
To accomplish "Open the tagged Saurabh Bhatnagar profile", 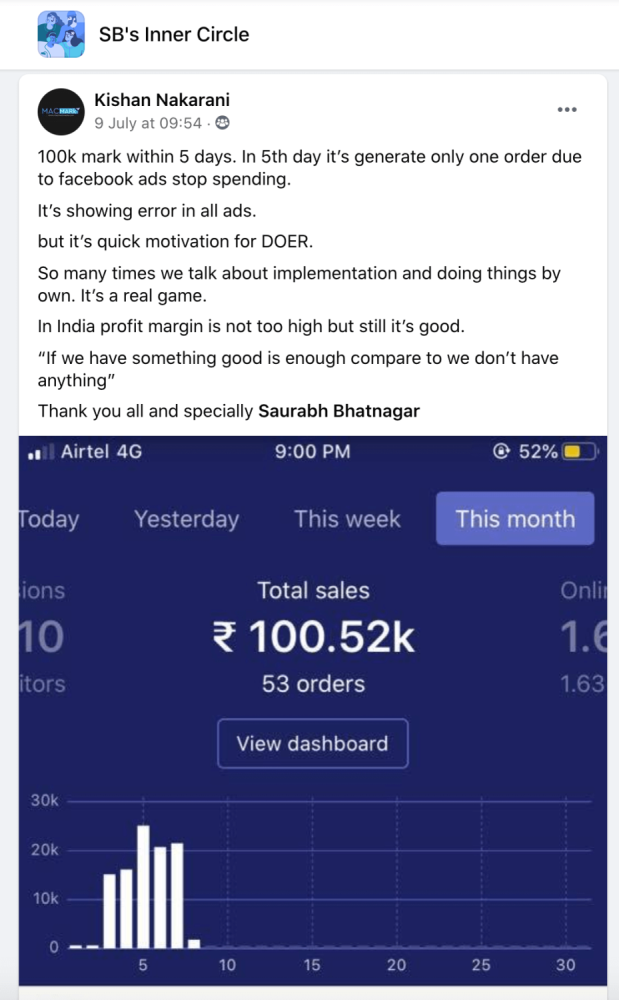I will pos(339,410).
